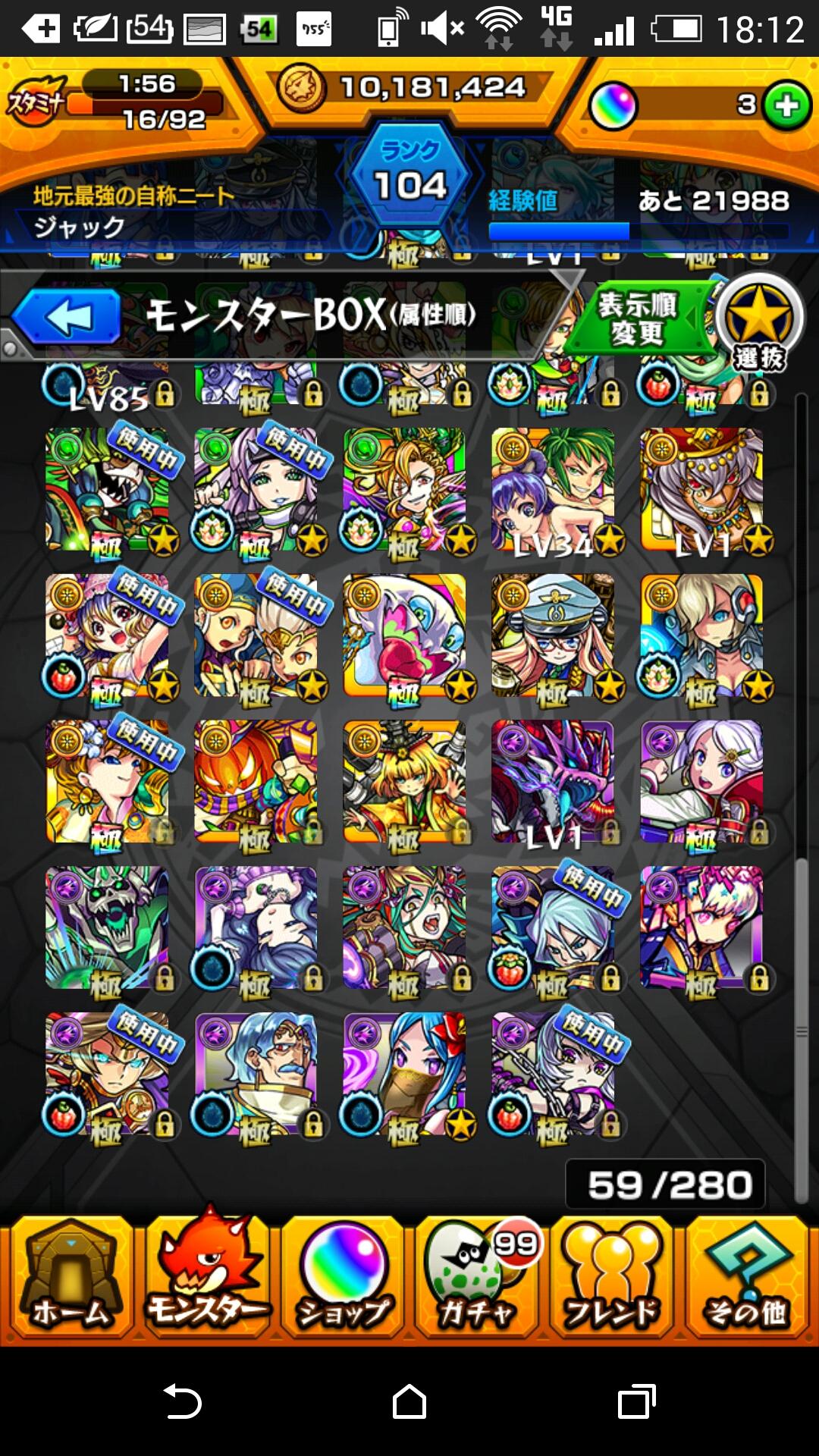Open the ショップ tab
The width and height of the screenshot is (819, 1456).
coord(343,1276)
